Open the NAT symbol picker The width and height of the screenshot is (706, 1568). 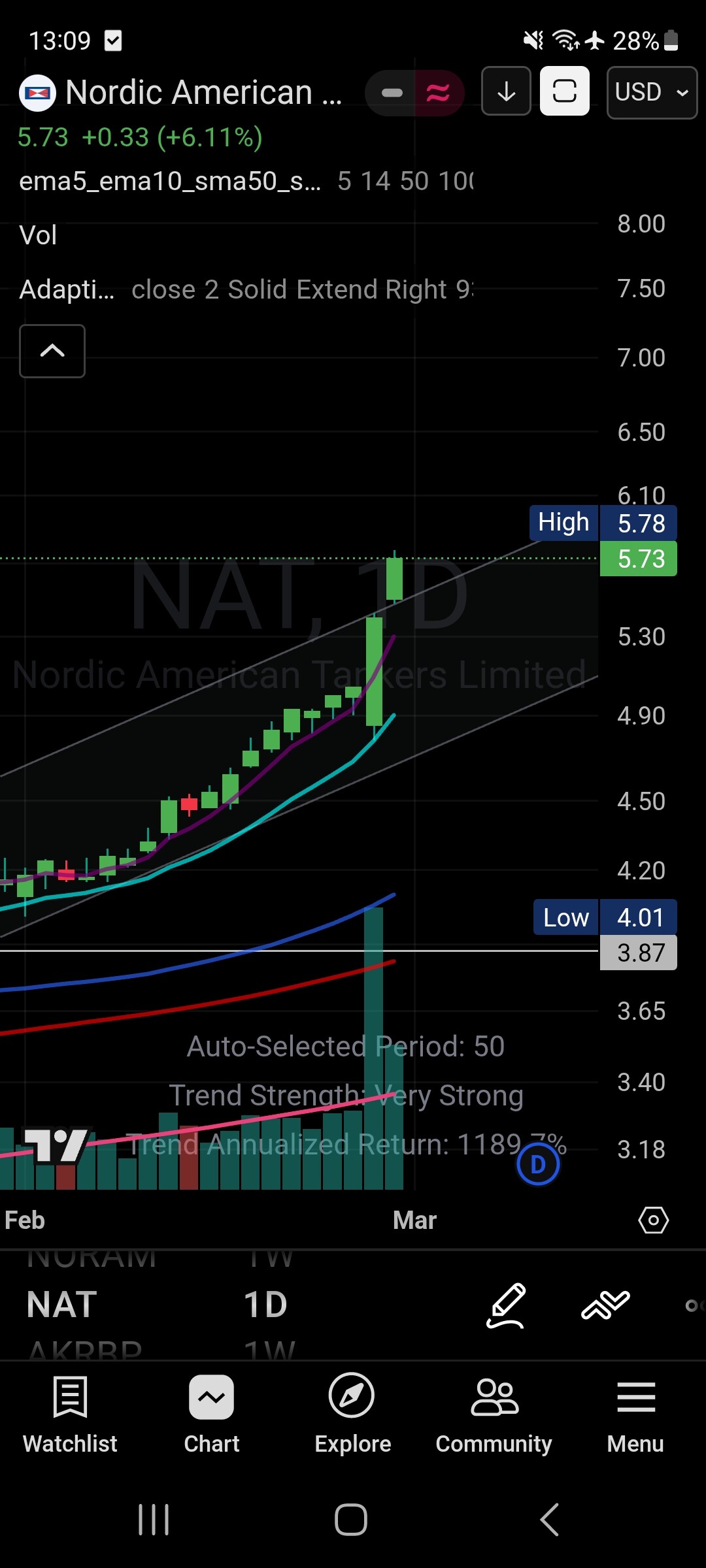pyautogui.click(x=62, y=1305)
